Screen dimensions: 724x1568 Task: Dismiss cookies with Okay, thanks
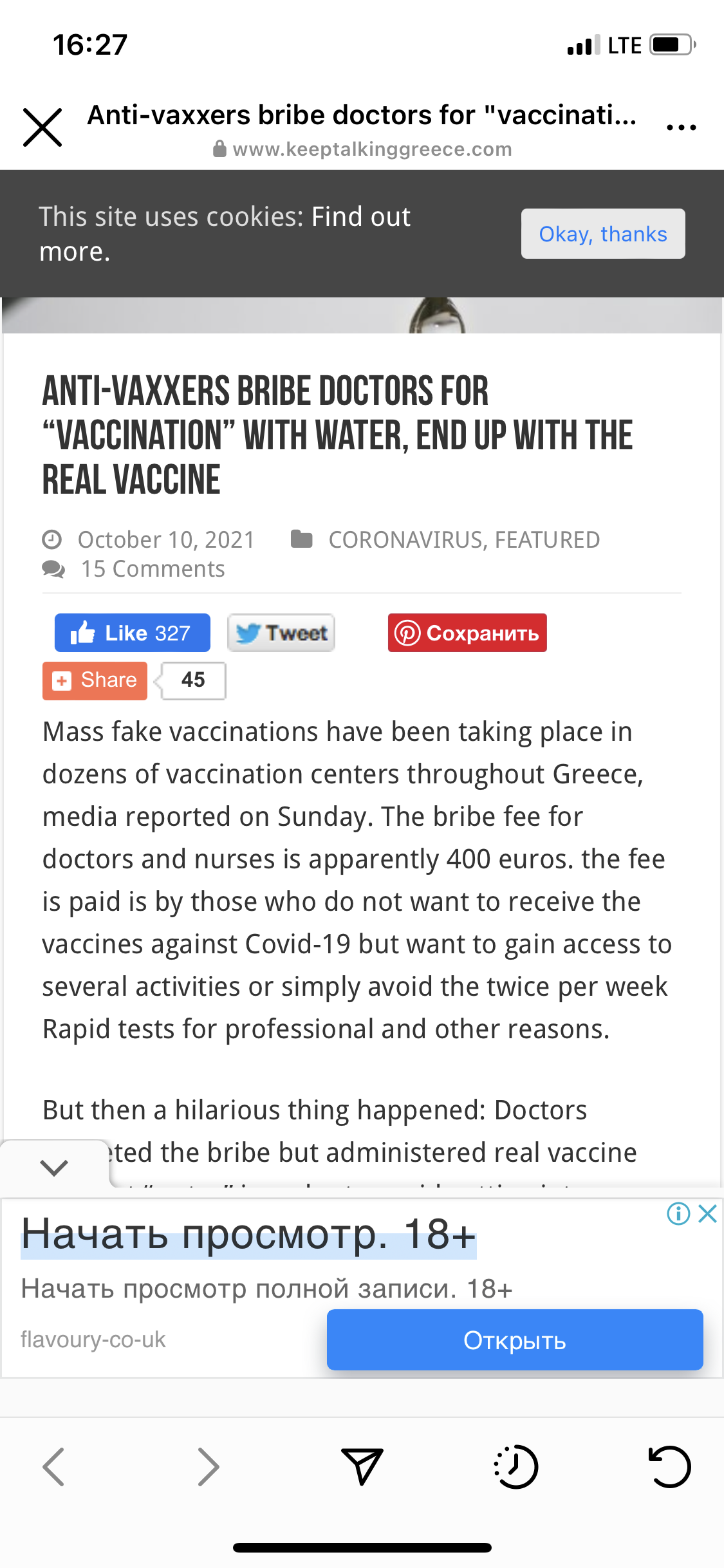[602, 234]
